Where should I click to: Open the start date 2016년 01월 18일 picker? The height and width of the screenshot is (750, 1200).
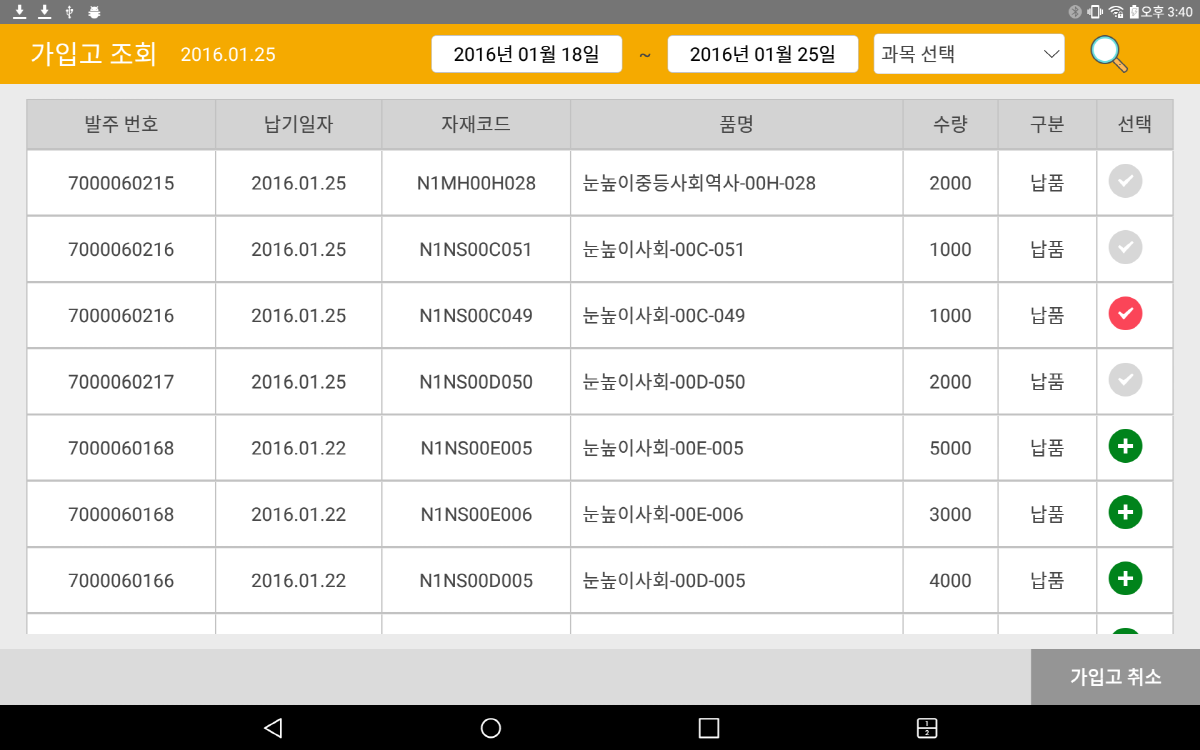coord(526,54)
